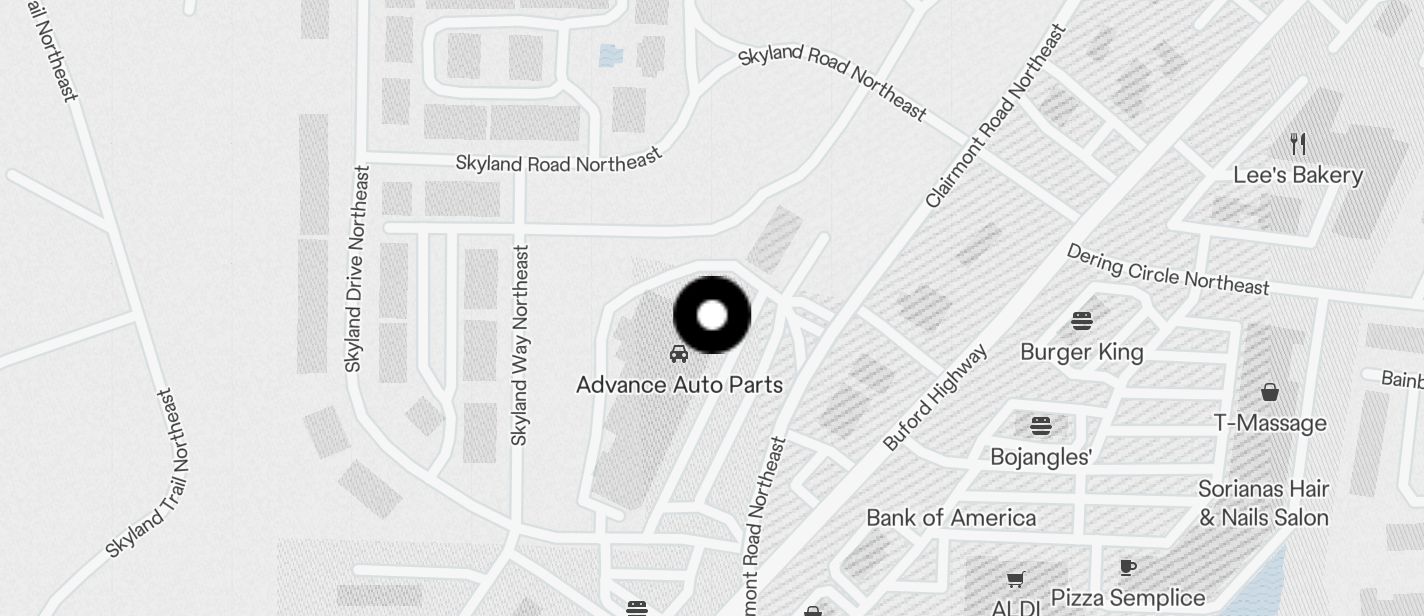Image resolution: width=1424 pixels, height=616 pixels.
Task: Open Lee's Bakery place marker
Action: click(x=1298, y=144)
